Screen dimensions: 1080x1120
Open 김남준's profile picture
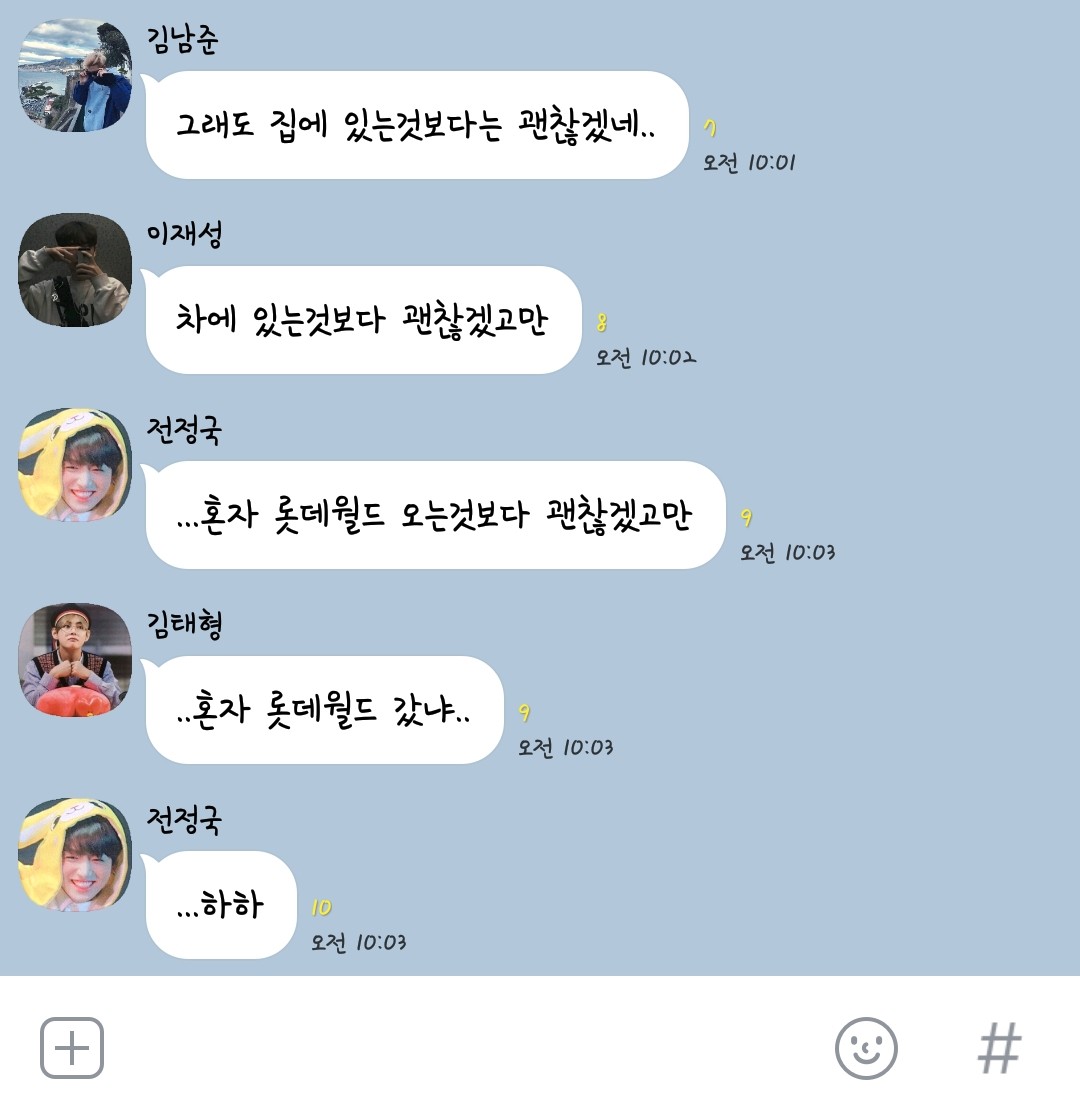point(75,76)
